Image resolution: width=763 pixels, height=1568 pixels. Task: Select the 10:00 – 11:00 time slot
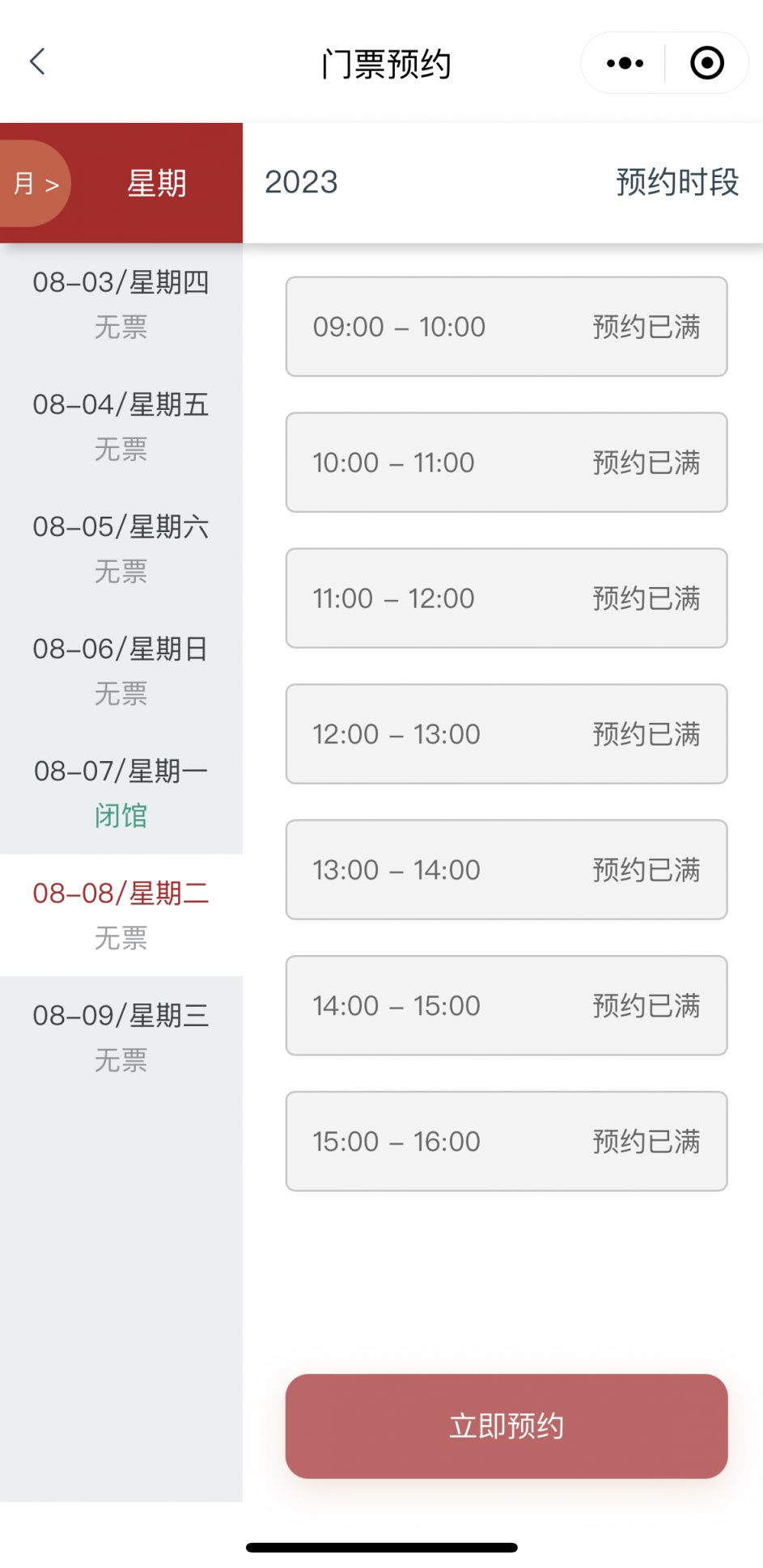click(x=507, y=463)
